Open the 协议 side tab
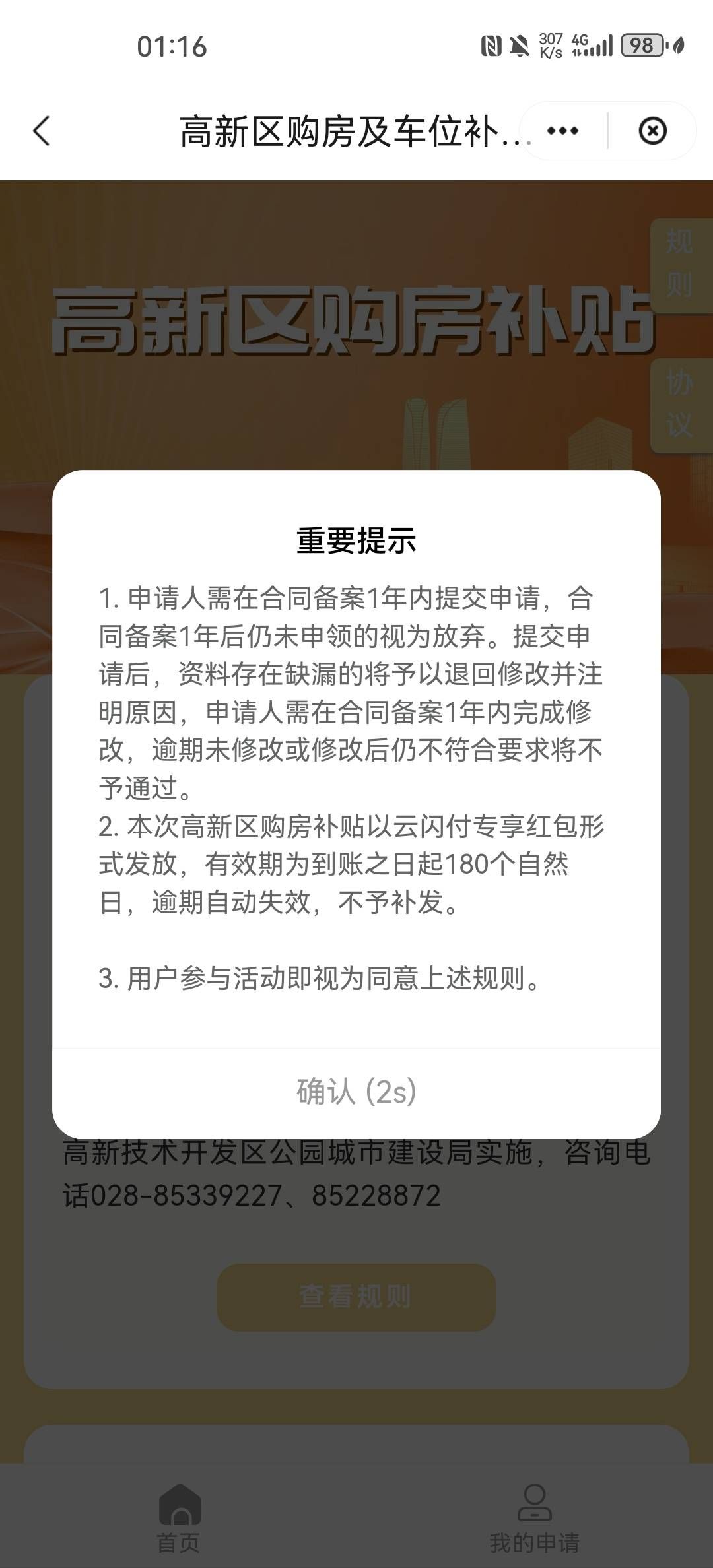The width and height of the screenshot is (713, 1568). tap(679, 405)
